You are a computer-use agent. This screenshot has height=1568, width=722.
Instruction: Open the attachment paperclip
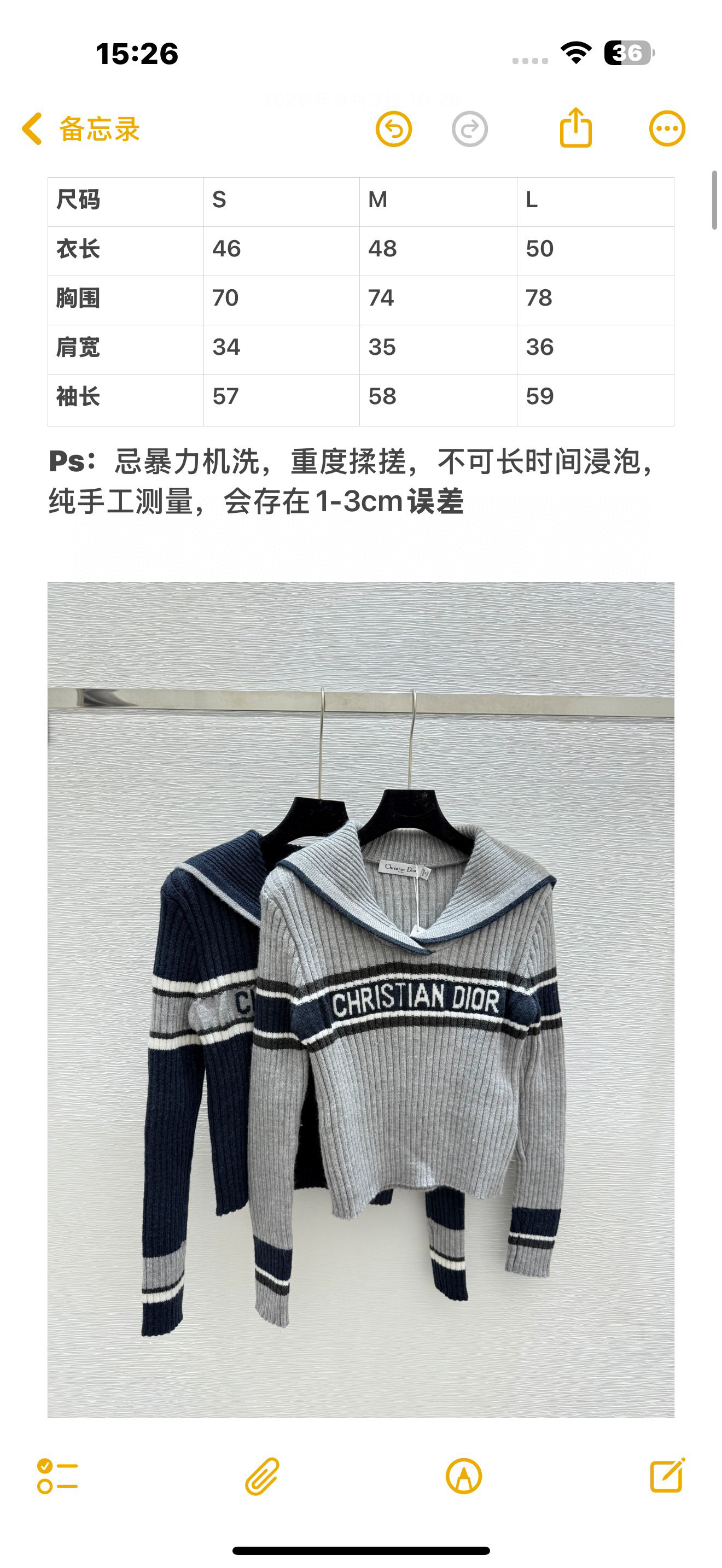[263, 1476]
